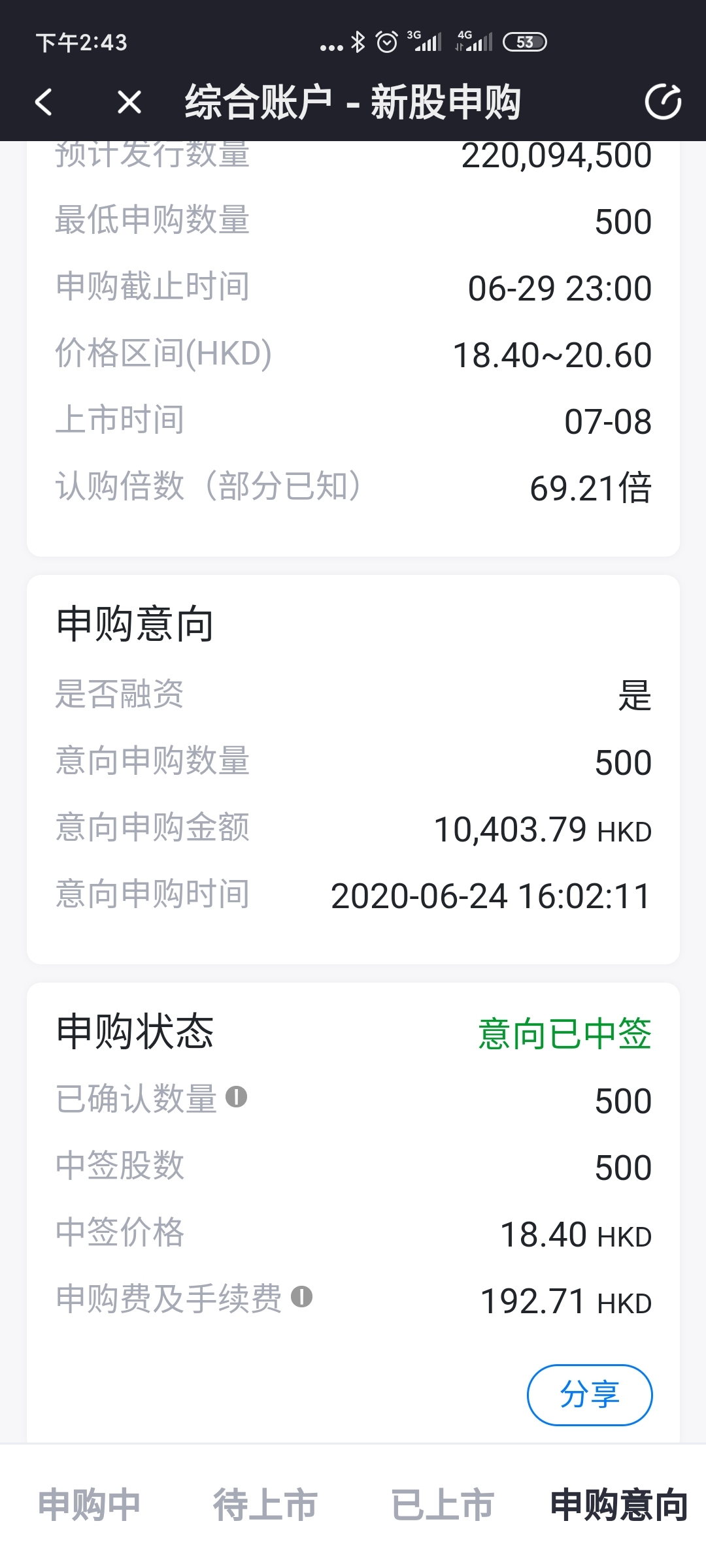Switch to the 申购中 tab
Image resolution: width=706 pixels, height=1568 pixels.
89,1504
